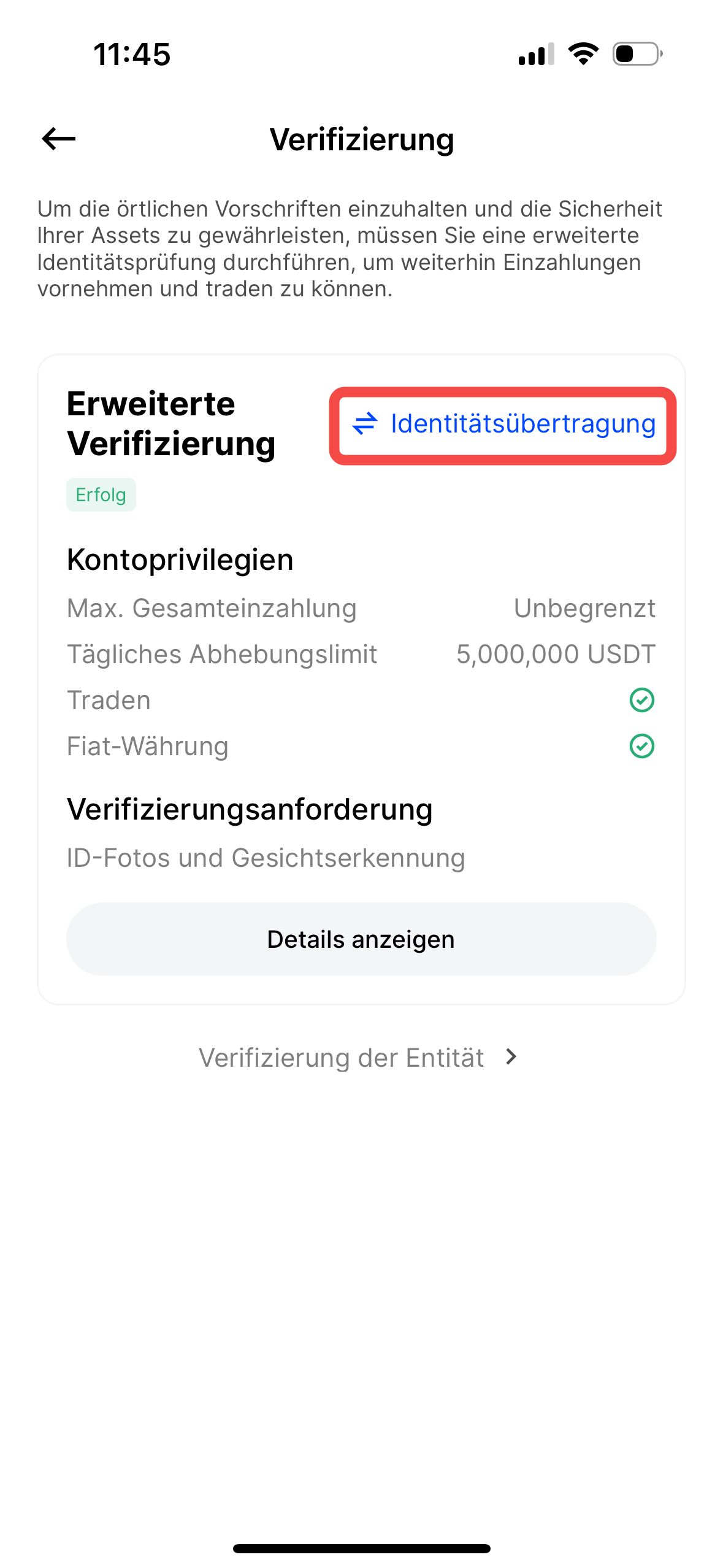Tap the chevron next to Verifizierung der Entität

(511, 1057)
